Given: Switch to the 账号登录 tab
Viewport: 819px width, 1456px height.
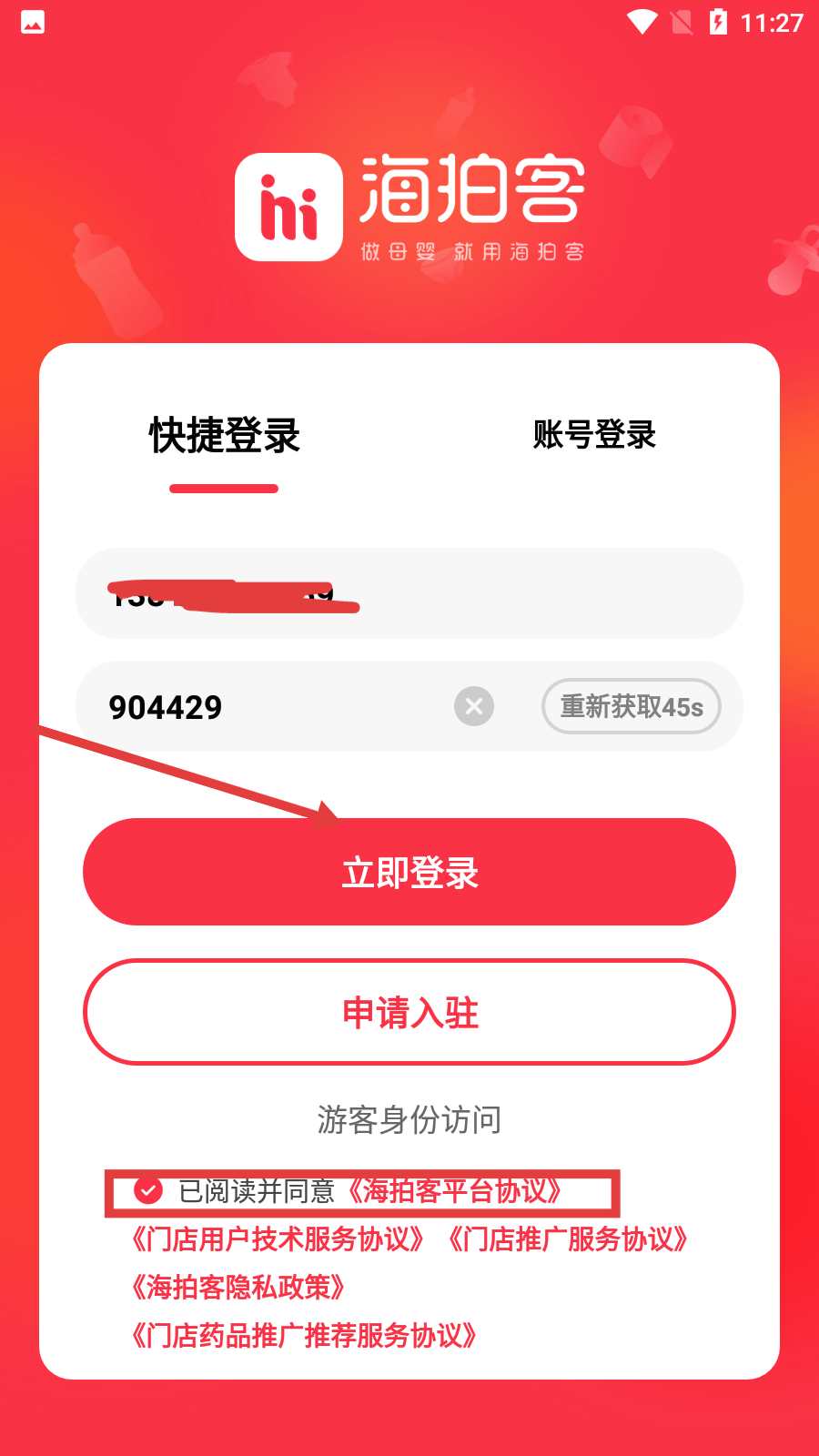Looking at the screenshot, I should 594,435.
